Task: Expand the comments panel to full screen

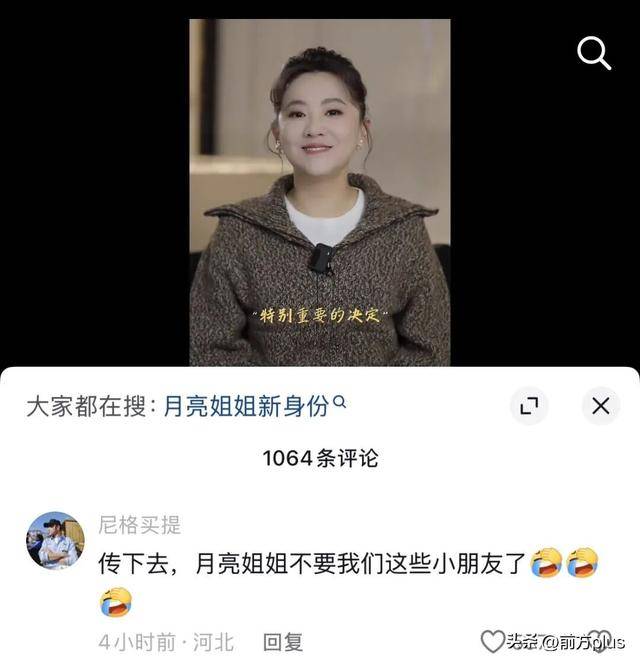Action: pos(529,405)
